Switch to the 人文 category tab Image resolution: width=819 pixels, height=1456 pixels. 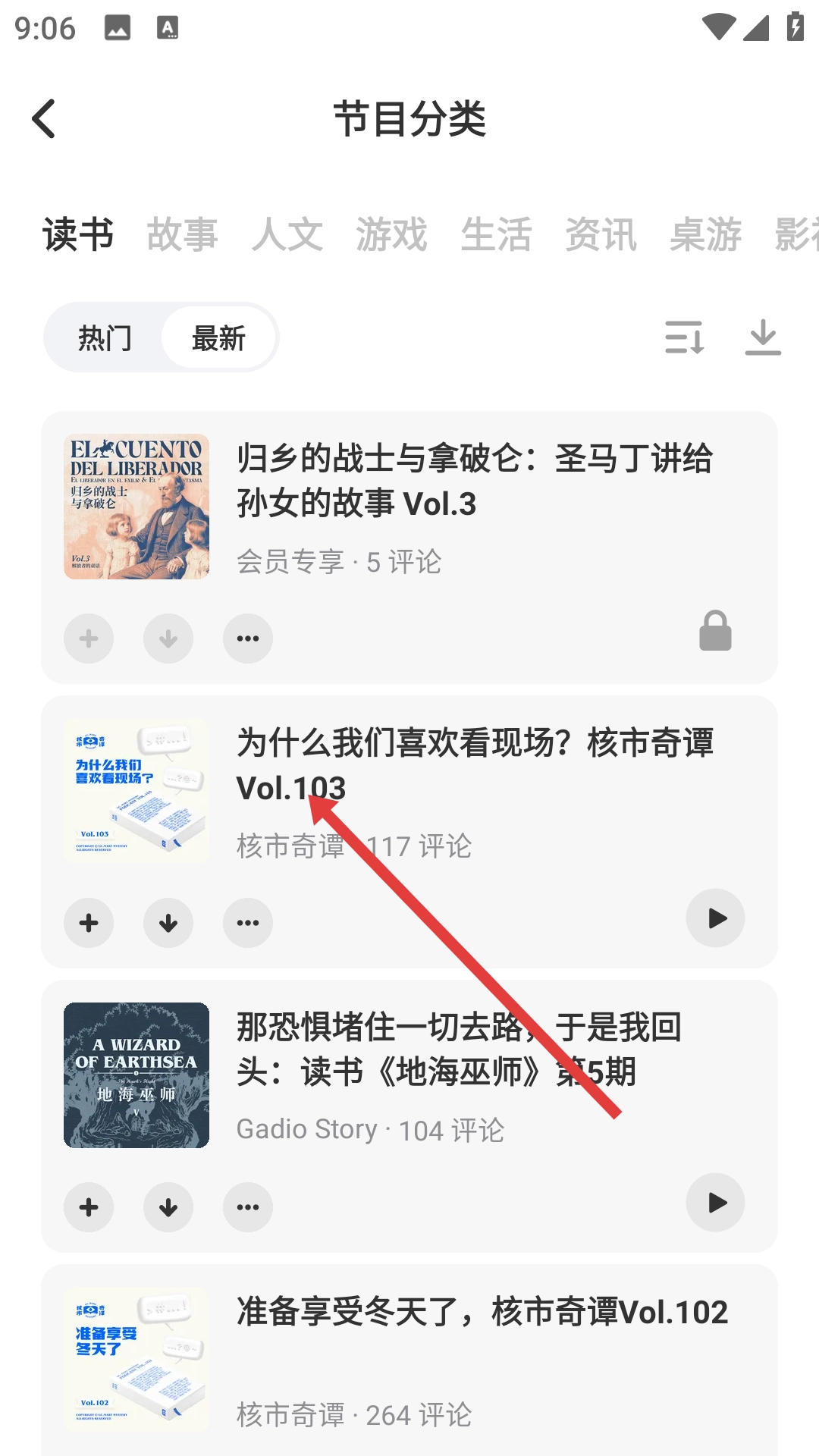point(287,234)
